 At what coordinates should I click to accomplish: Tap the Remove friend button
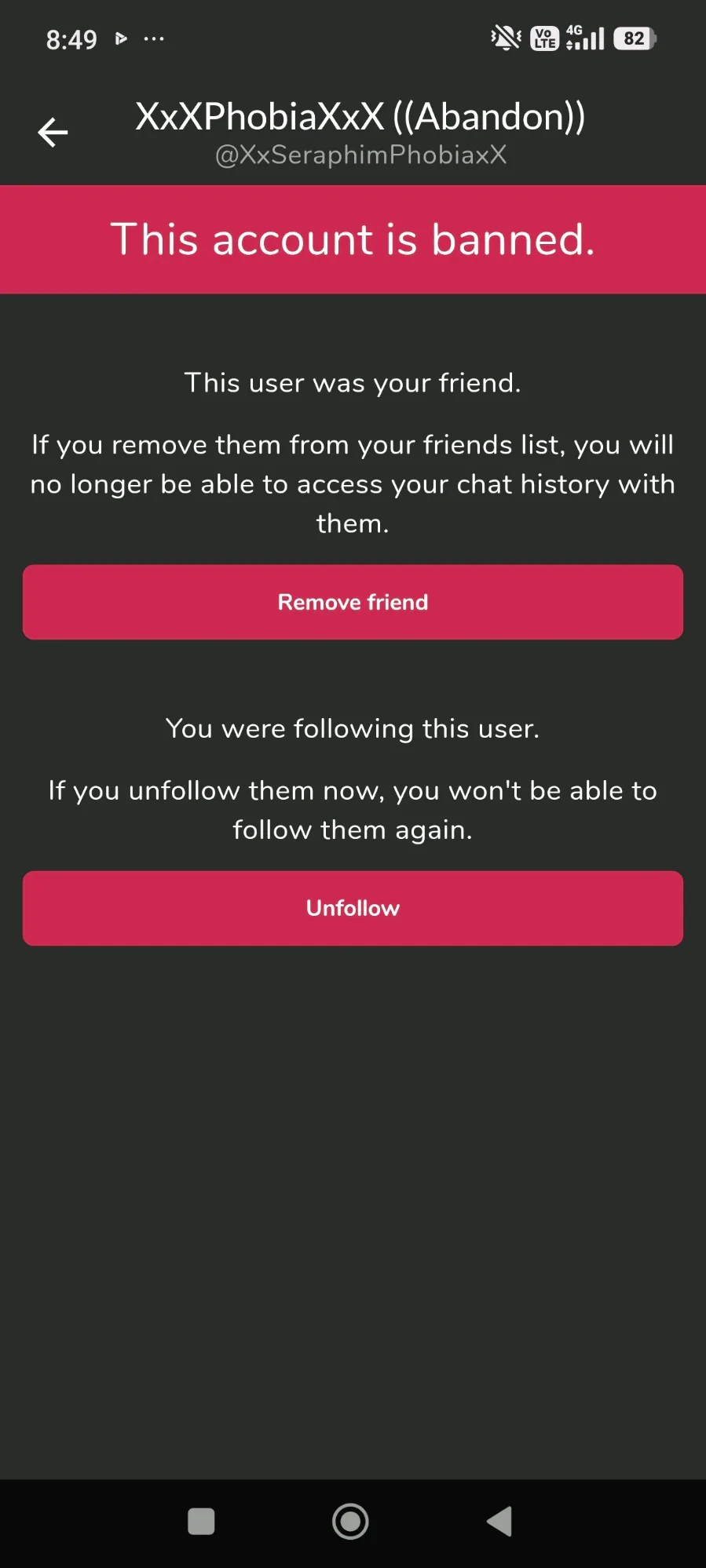(x=353, y=602)
